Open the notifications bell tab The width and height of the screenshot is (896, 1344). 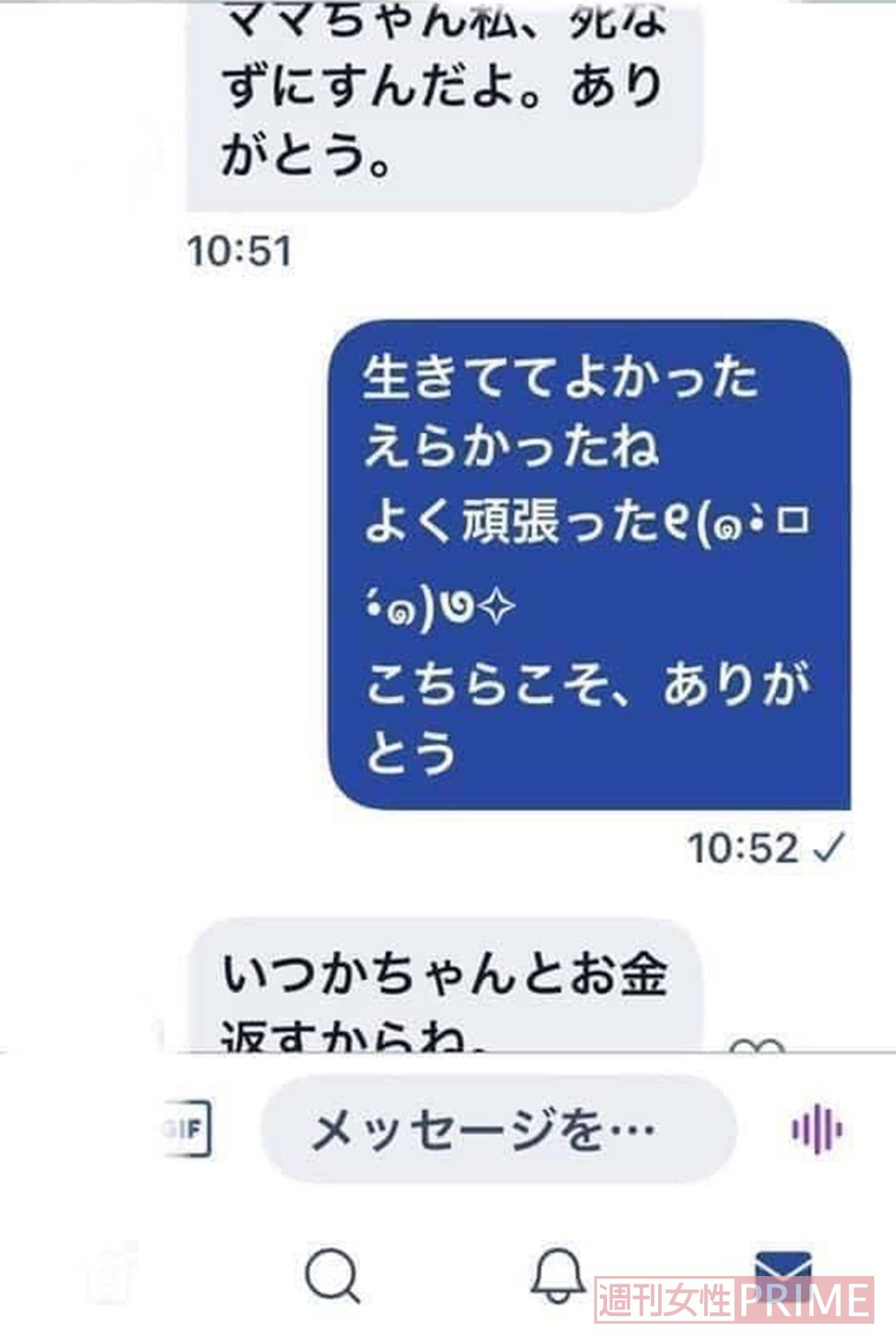558,1275
